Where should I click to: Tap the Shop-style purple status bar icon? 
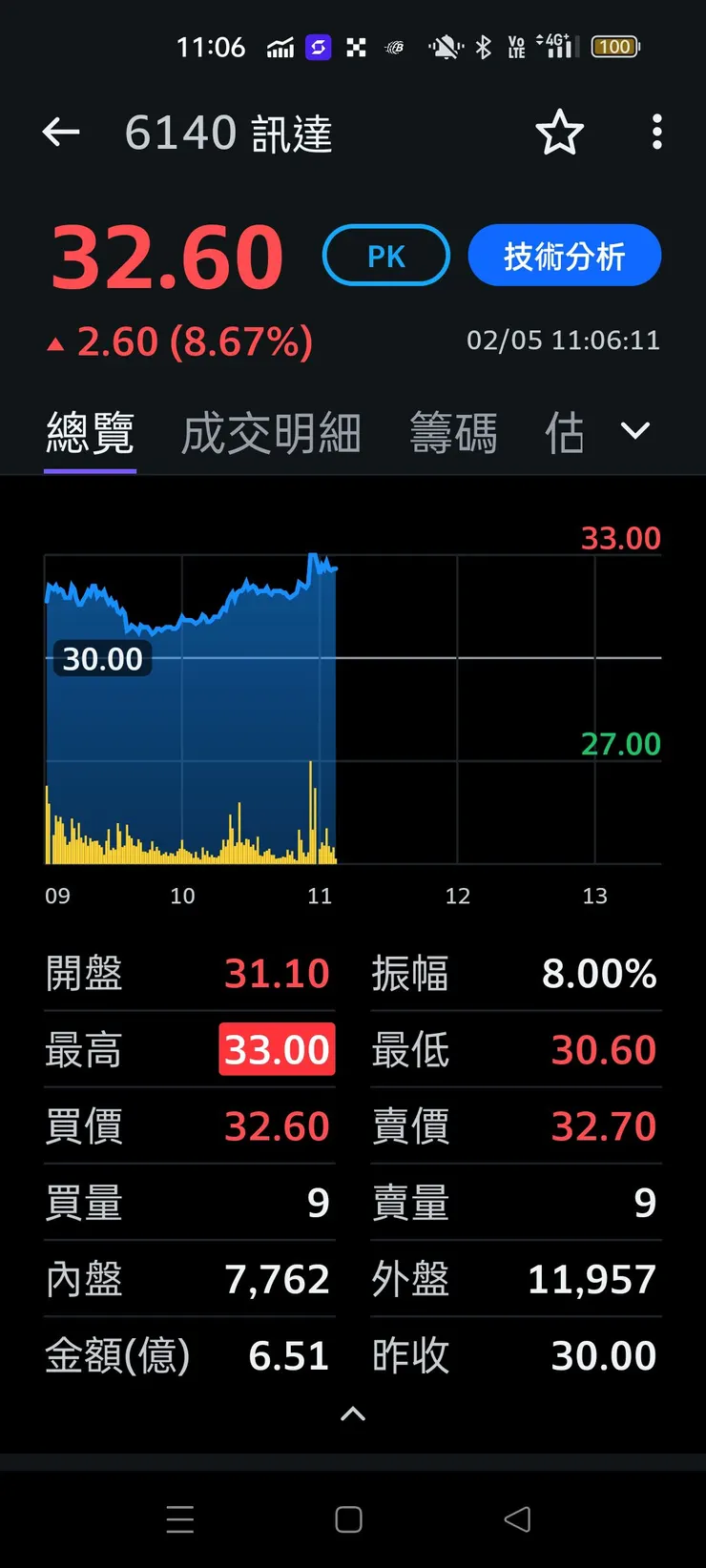pos(317,46)
